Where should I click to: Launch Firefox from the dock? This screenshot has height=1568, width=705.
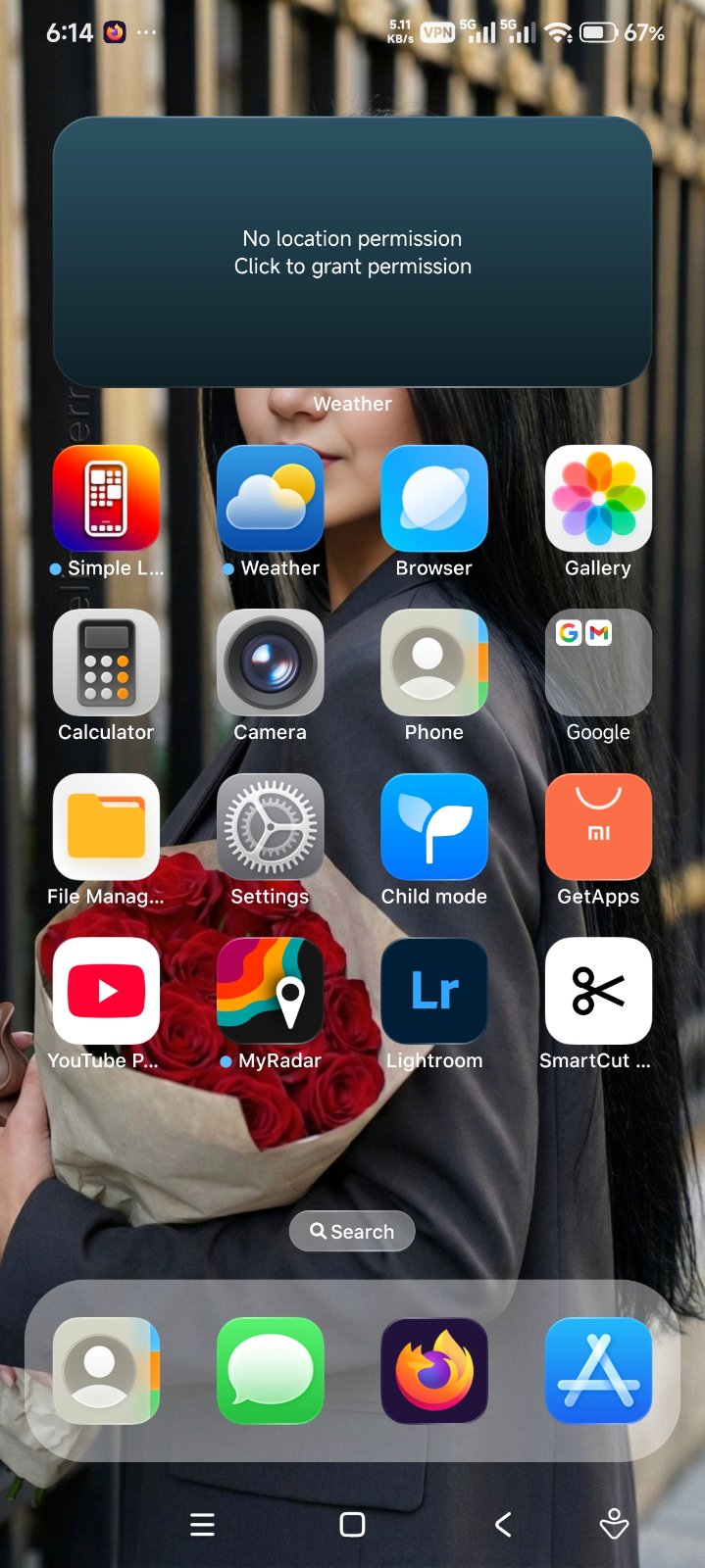pyautogui.click(x=433, y=1370)
